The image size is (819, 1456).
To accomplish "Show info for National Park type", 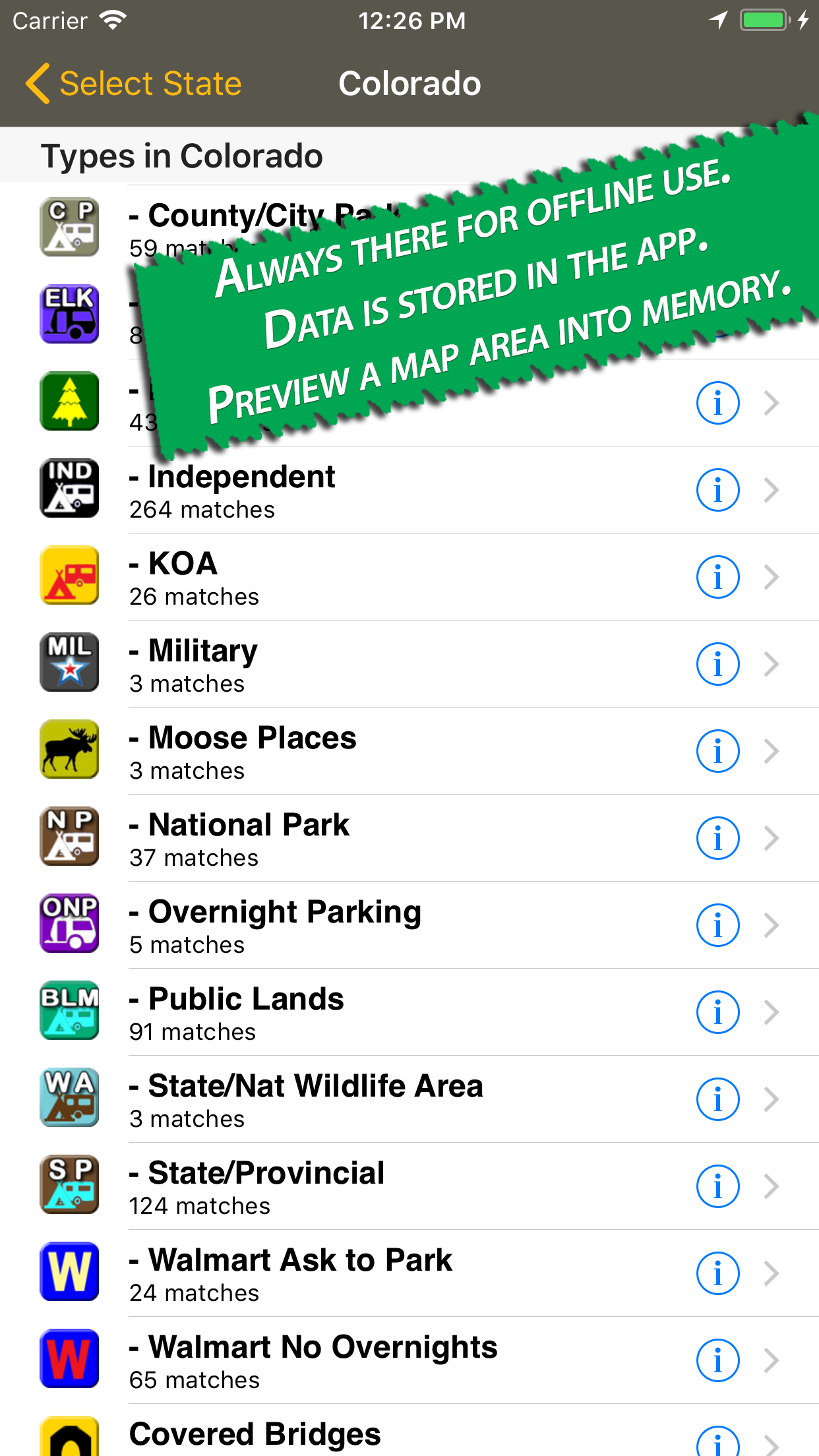I will [x=717, y=838].
